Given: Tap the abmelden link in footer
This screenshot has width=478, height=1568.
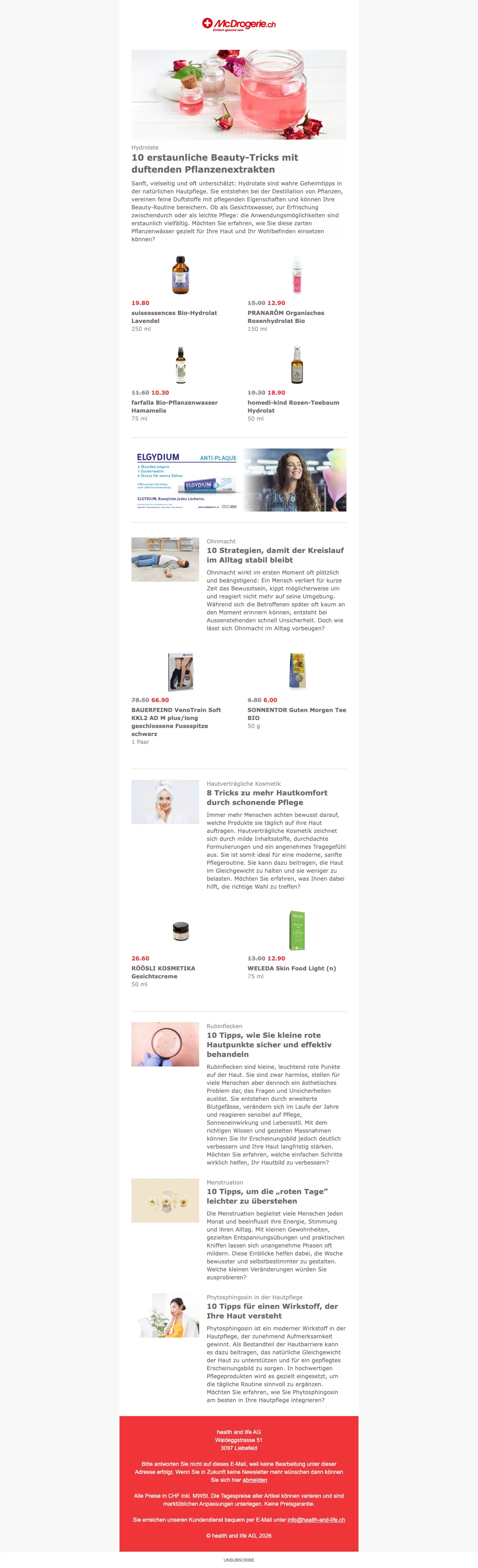Looking at the screenshot, I should (255, 1480).
